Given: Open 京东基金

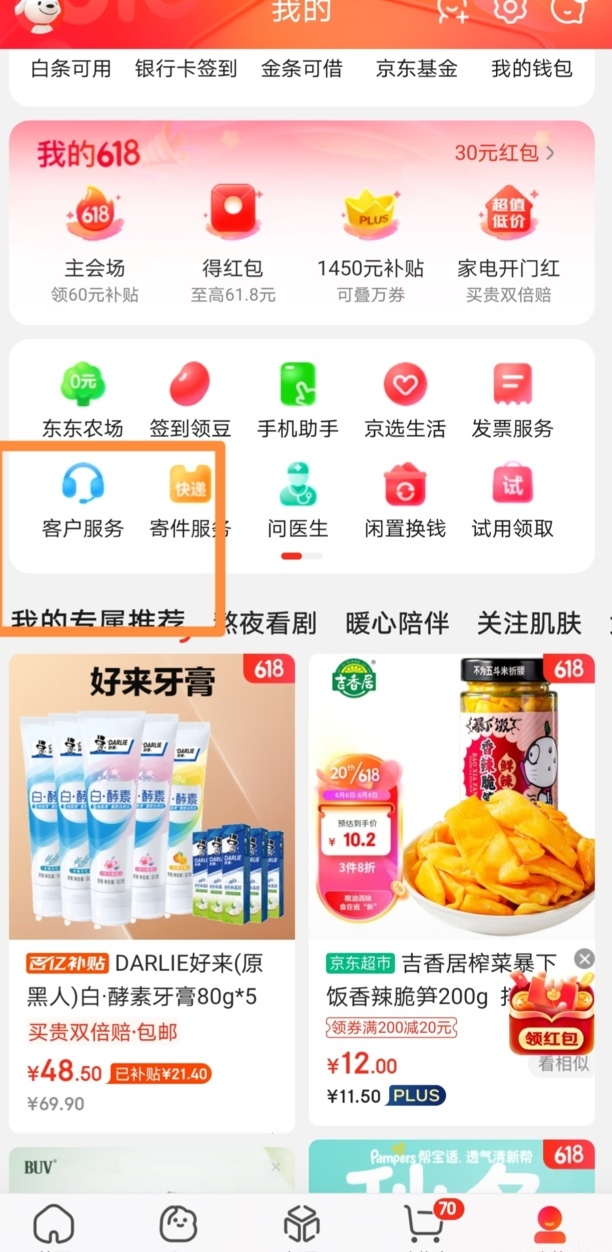Looking at the screenshot, I should [x=416, y=69].
